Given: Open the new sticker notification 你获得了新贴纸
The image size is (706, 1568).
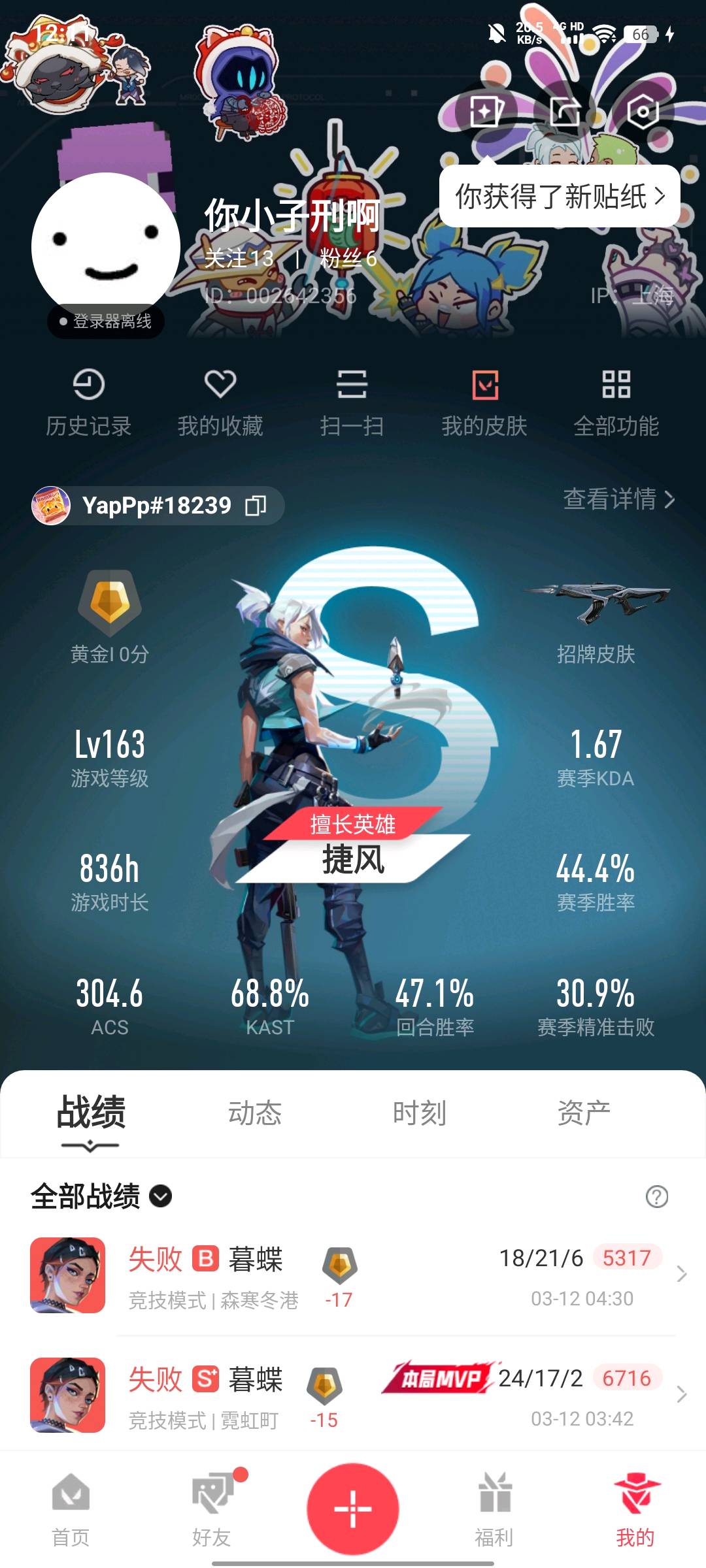Looking at the screenshot, I should [x=560, y=196].
